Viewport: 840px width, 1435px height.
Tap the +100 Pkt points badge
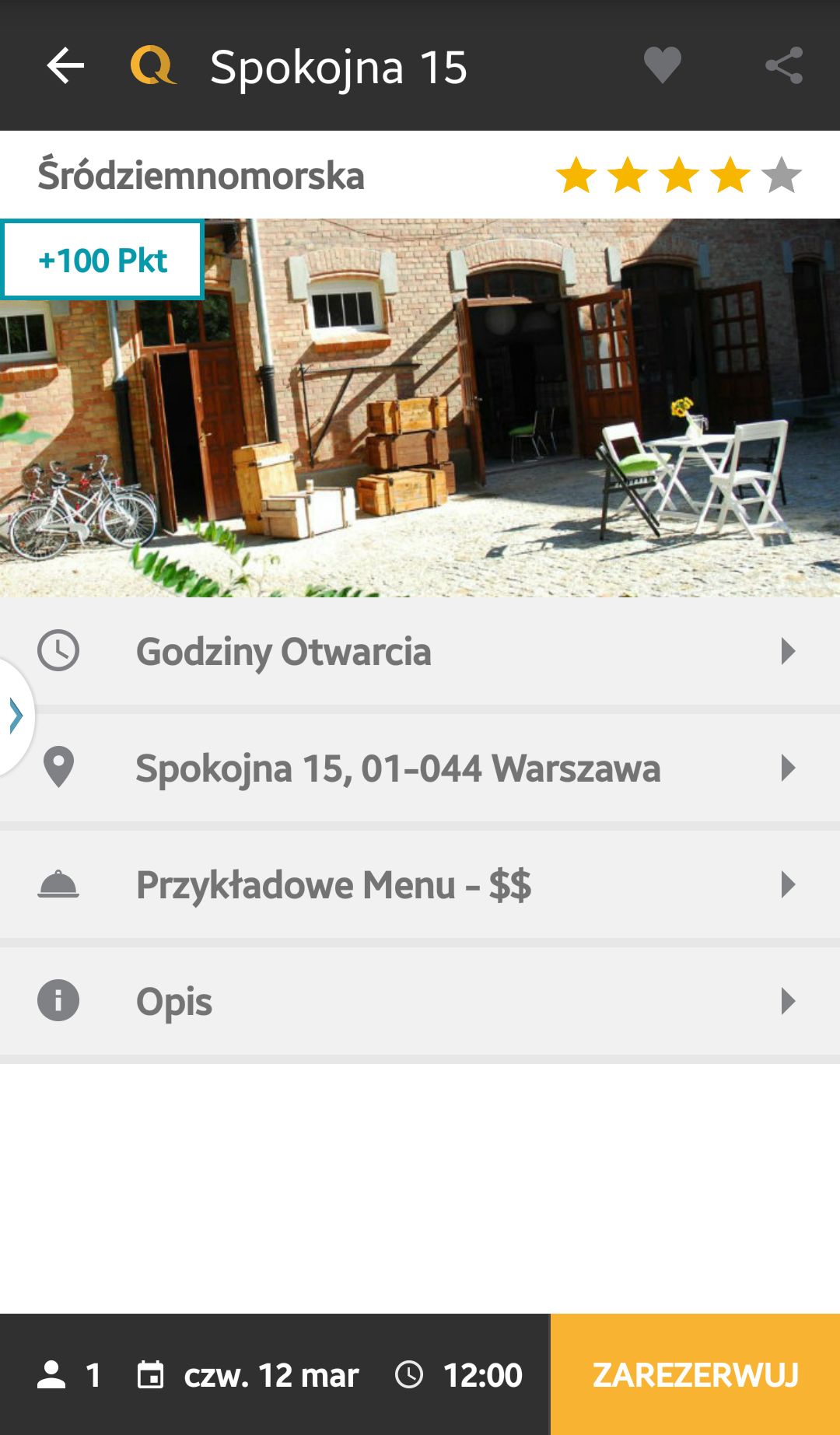(x=103, y=261)
